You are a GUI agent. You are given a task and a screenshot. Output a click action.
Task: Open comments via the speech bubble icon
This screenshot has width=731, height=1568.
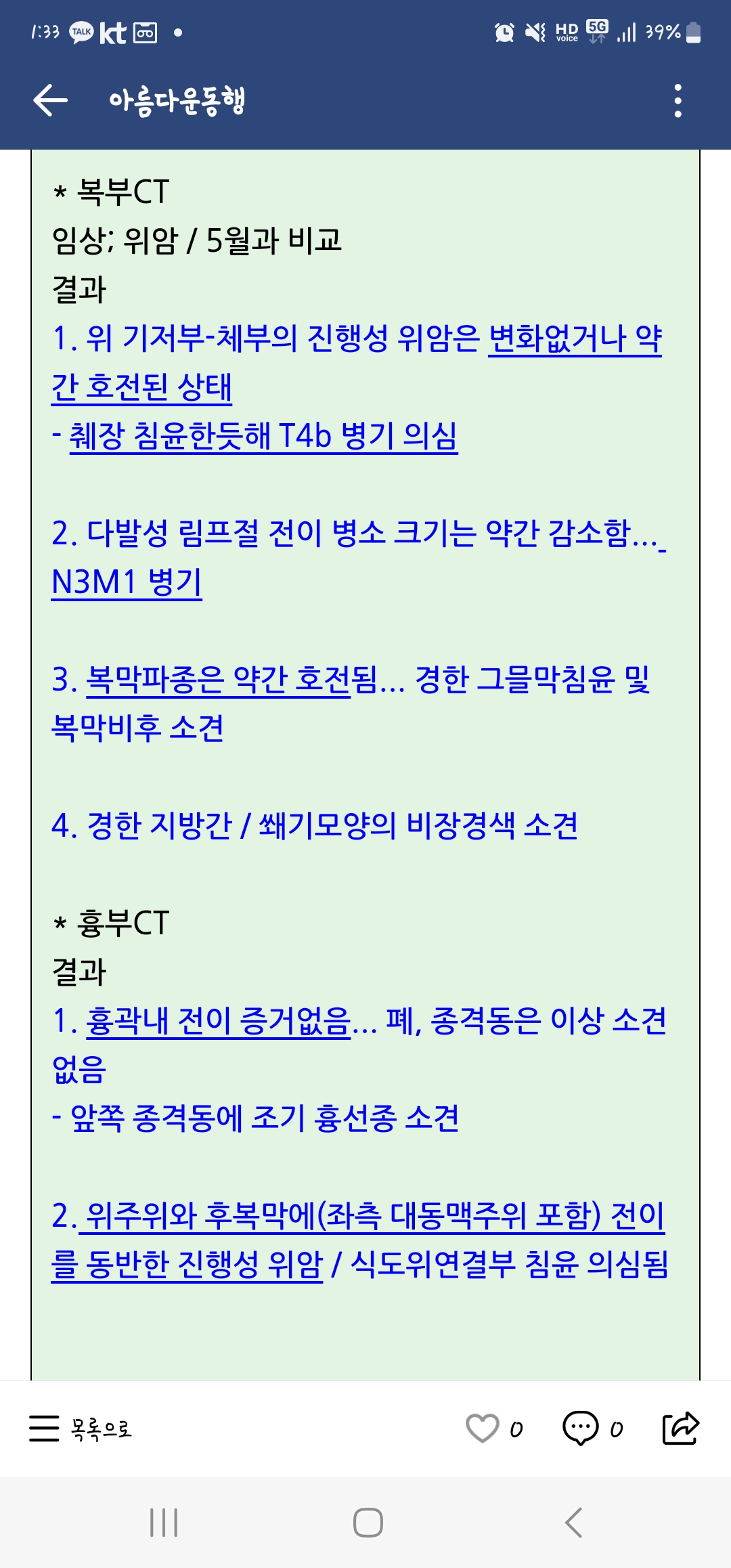pos(581,1429)
